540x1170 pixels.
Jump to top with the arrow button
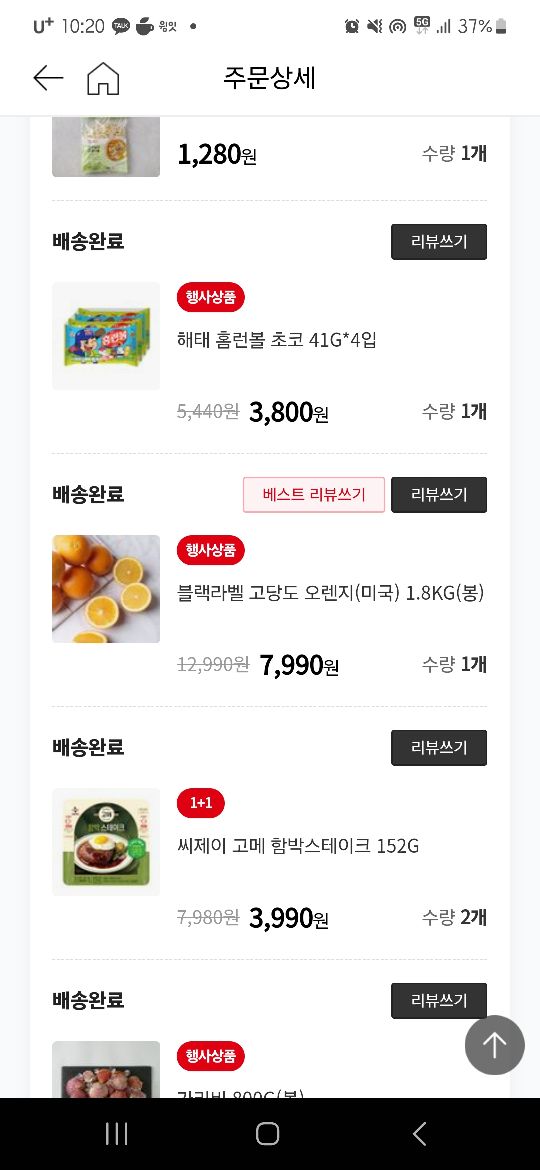495,1045
